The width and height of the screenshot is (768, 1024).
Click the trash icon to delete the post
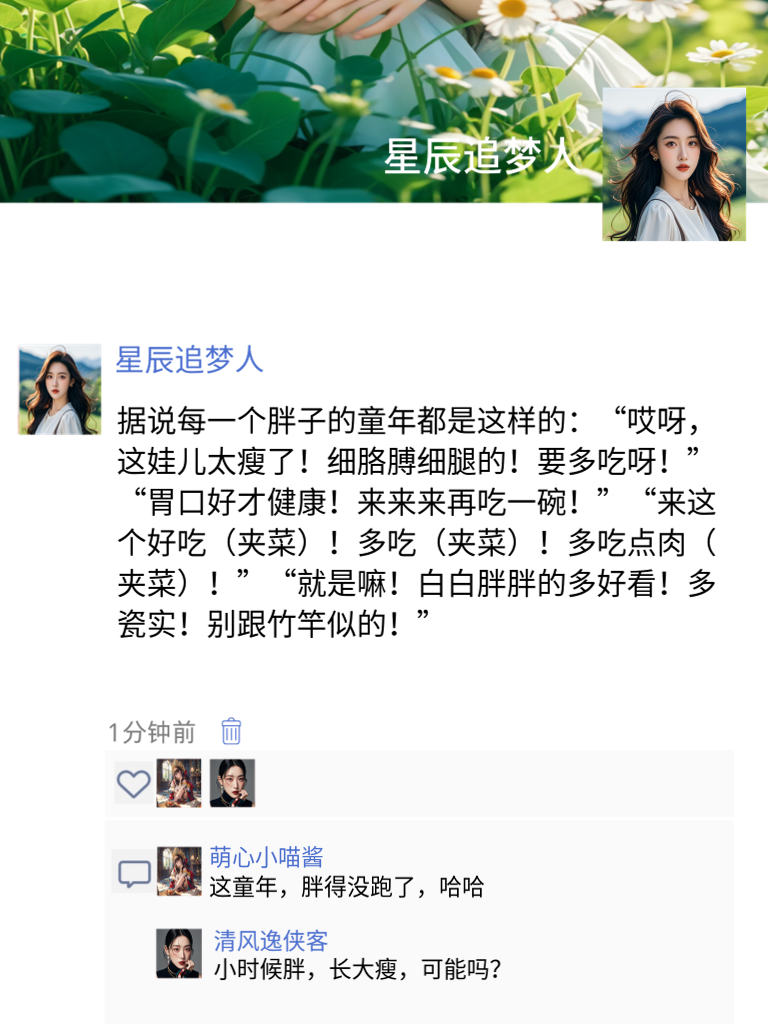click(229, 732)
